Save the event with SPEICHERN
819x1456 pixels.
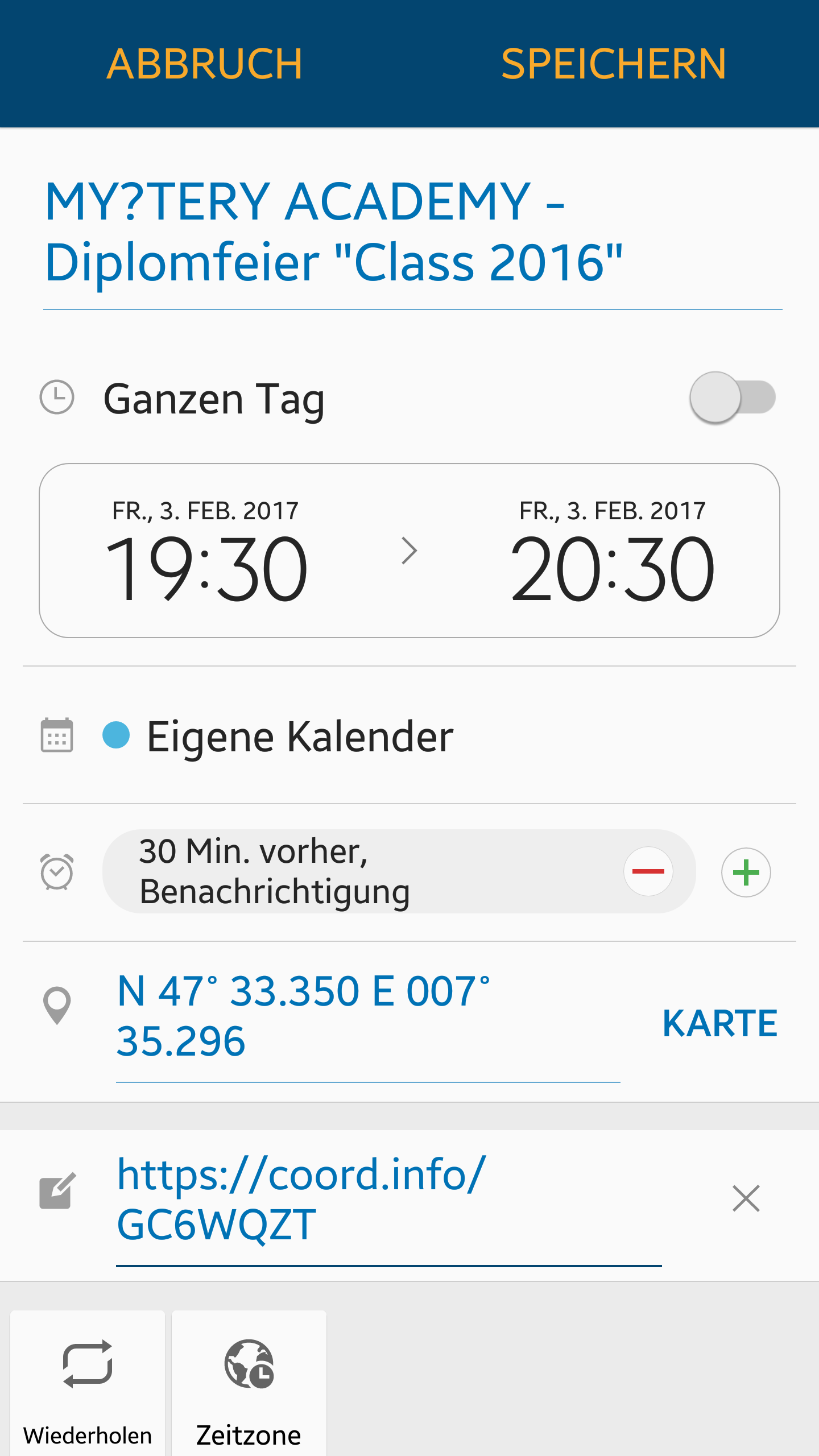[613, 64]
